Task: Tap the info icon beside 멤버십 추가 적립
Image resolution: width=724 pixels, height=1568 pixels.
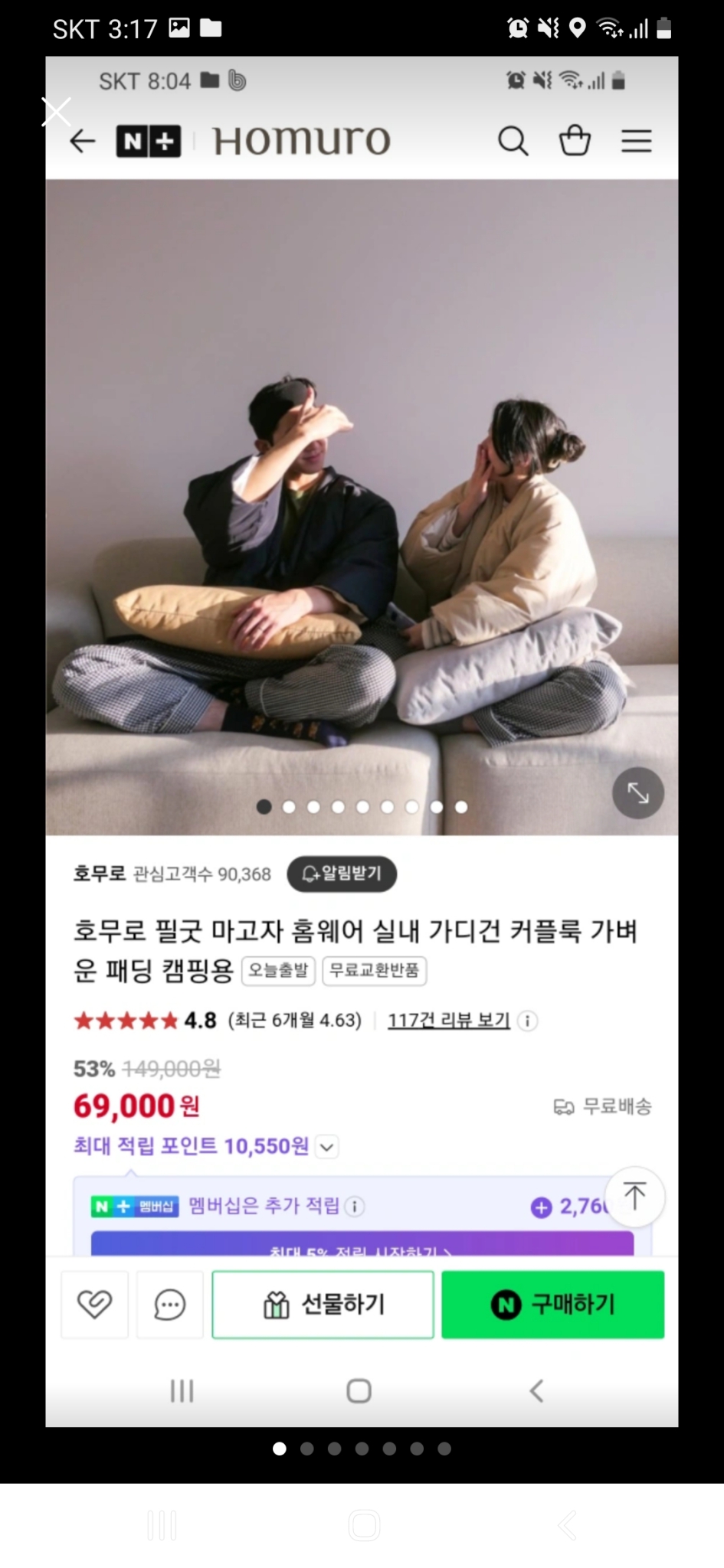Action: [355, 1206]
